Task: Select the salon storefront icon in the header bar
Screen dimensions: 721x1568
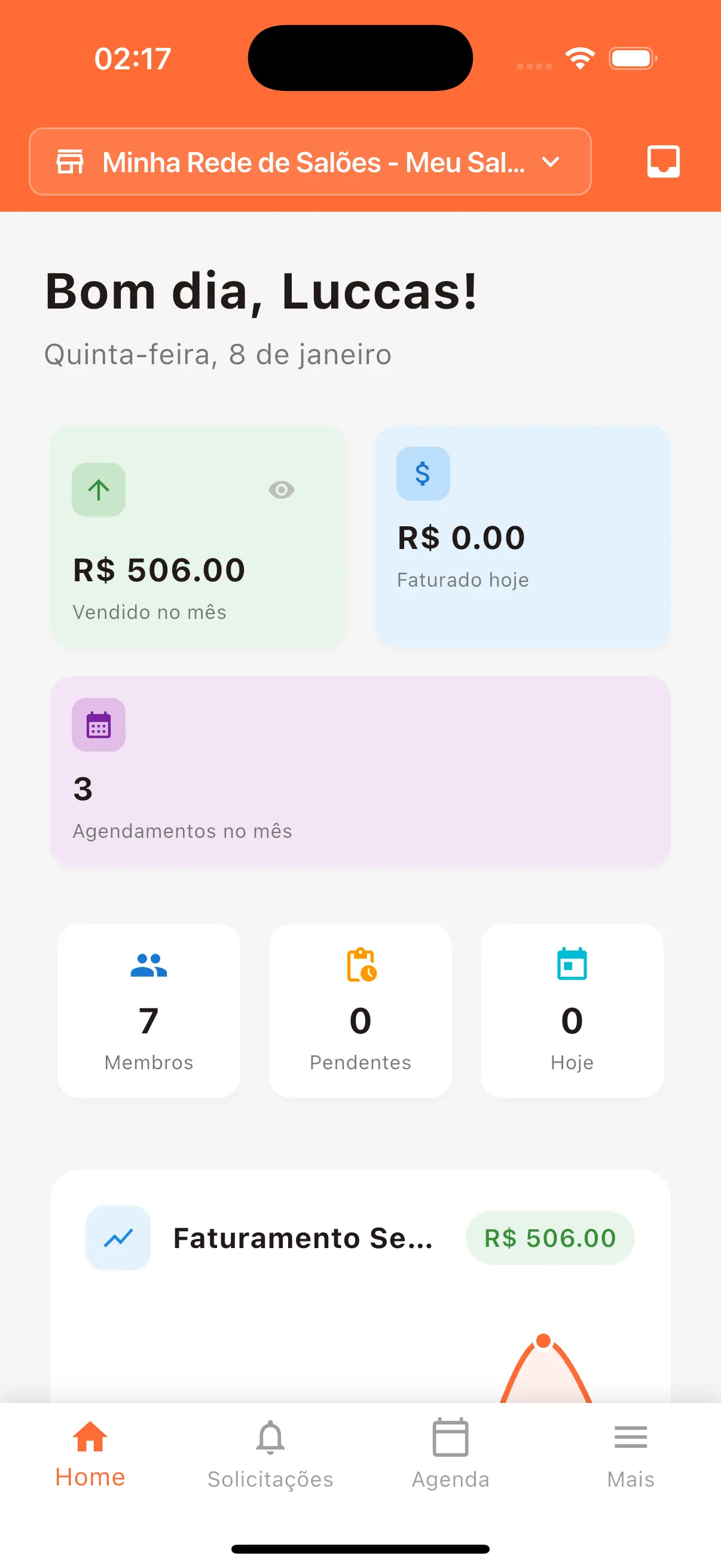Action: pos(72,162)
